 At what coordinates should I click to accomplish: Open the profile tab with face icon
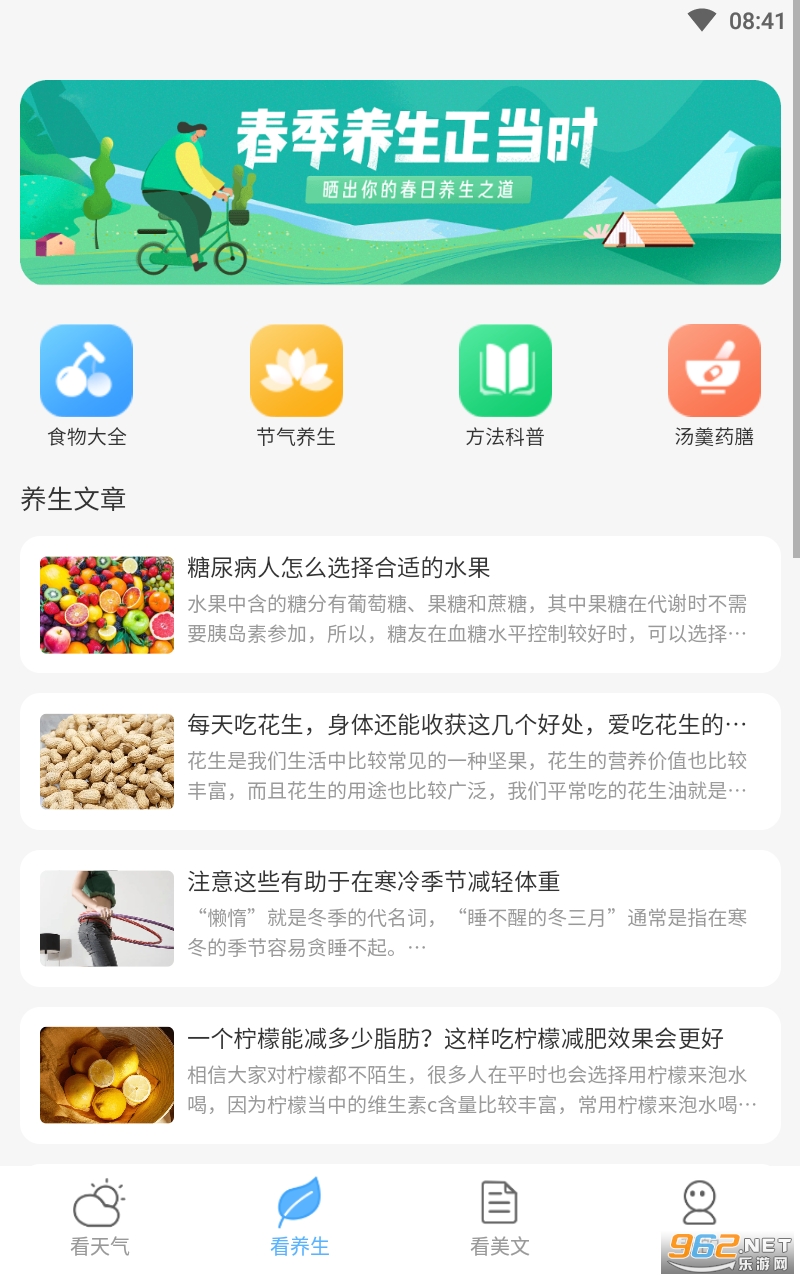pyautogui.click(x=699, y=1205)
